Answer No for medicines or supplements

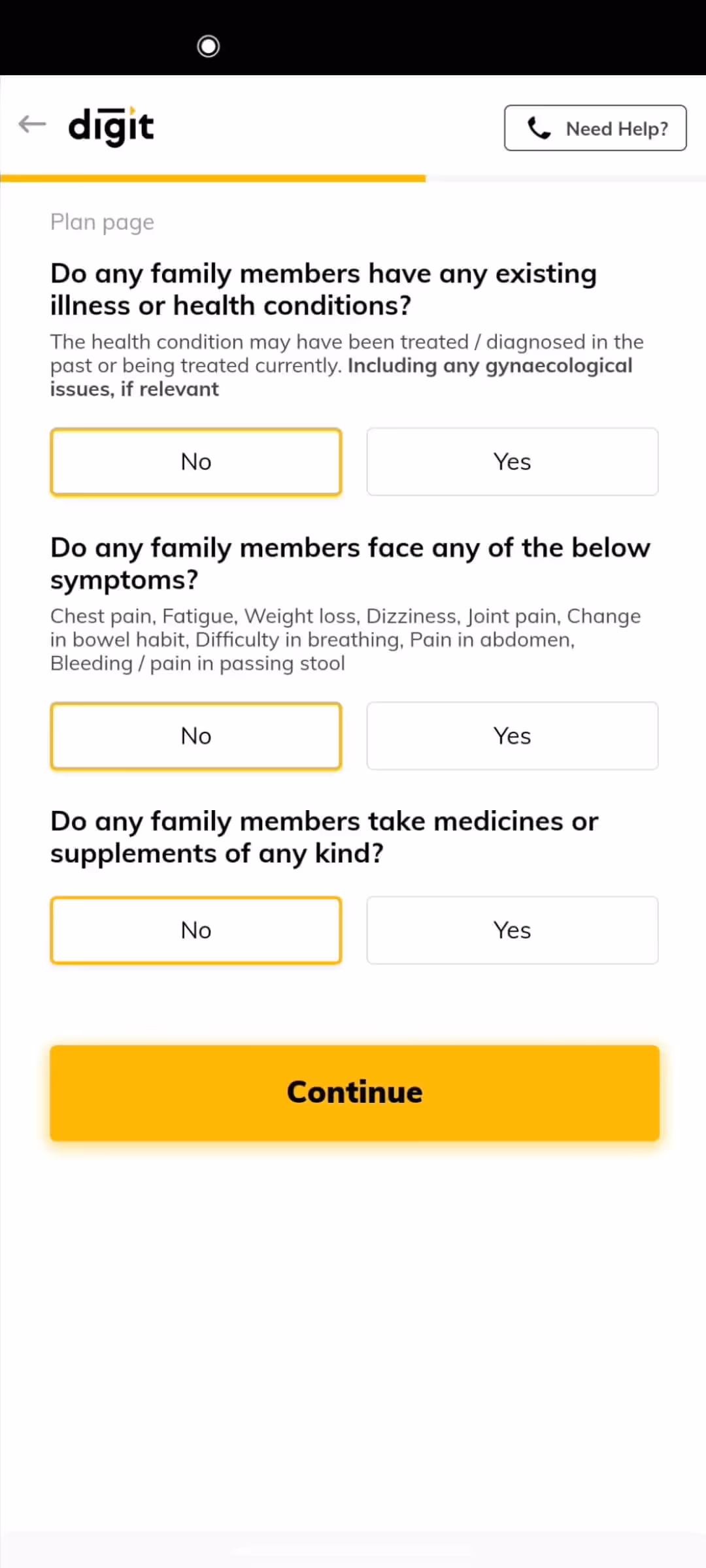(x=196, y=930)
